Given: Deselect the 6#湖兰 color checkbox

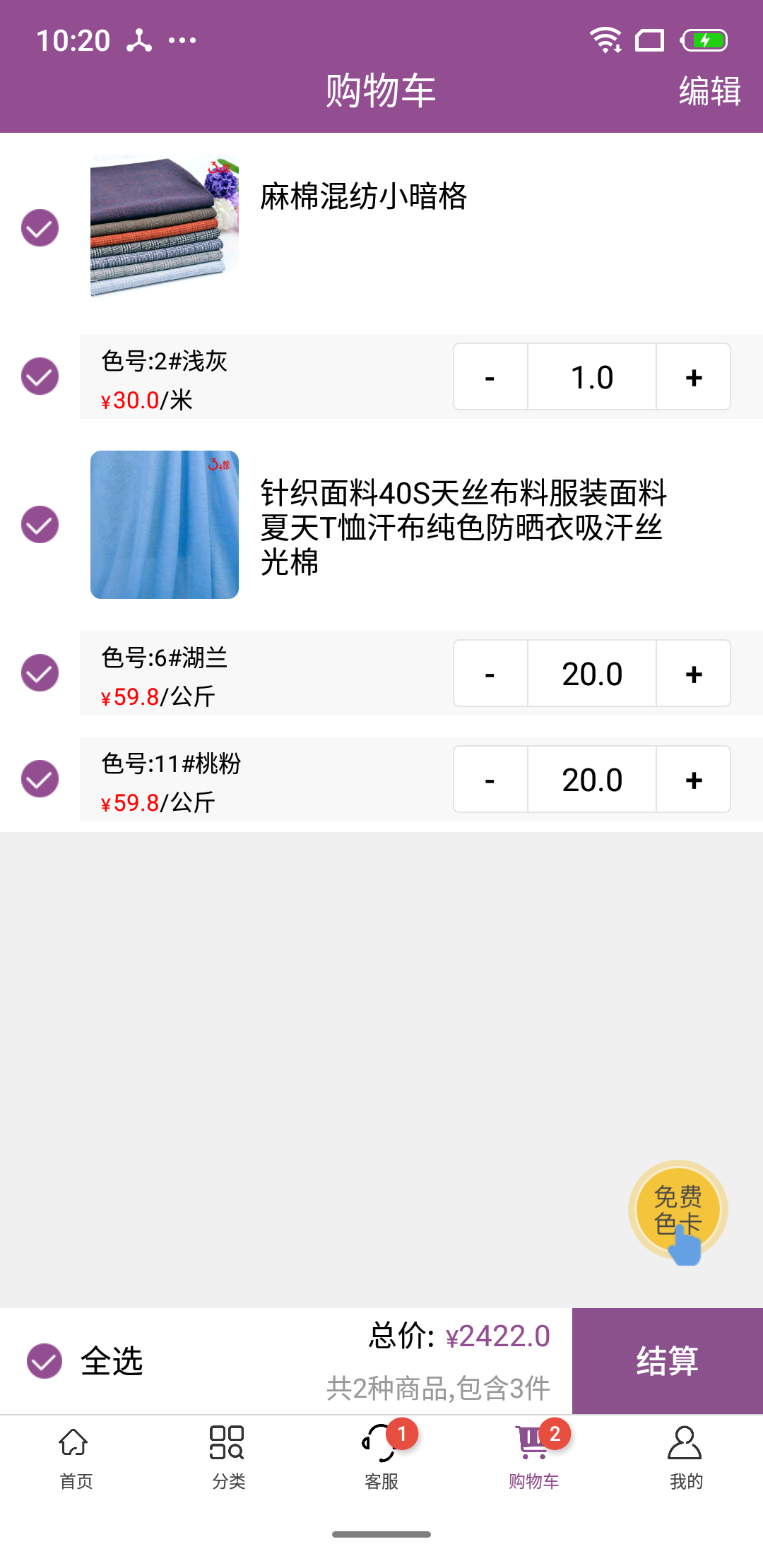Looking at the screenshot, I should [x=40, y=673].
